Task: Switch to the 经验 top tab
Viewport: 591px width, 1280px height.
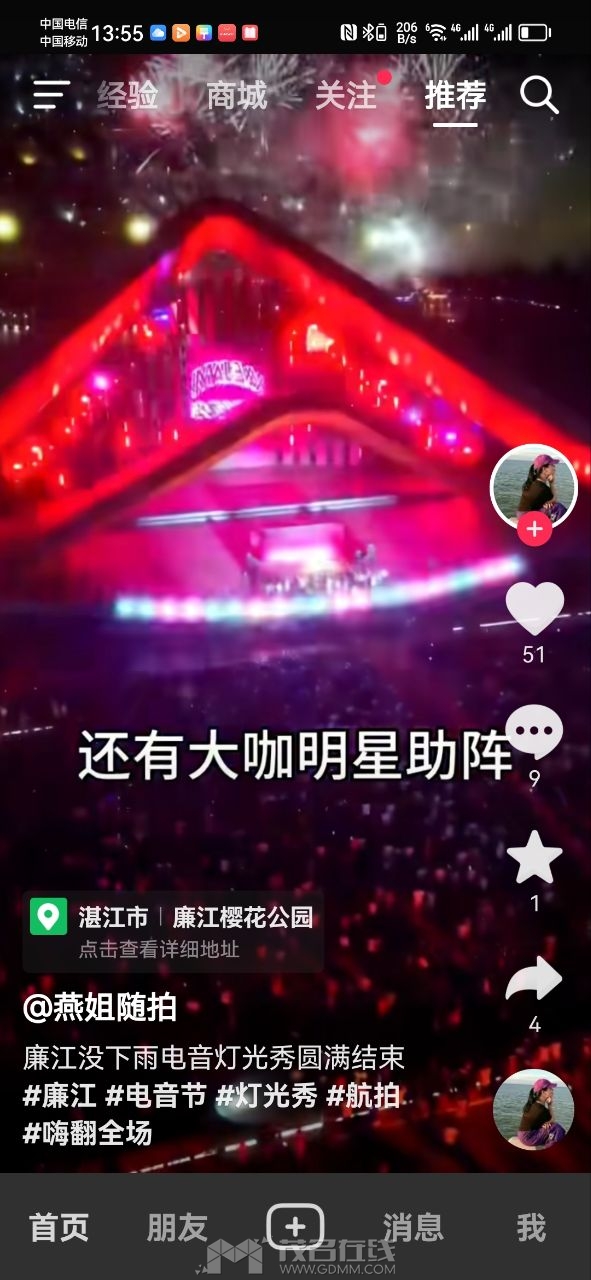Action: (128, 96)
